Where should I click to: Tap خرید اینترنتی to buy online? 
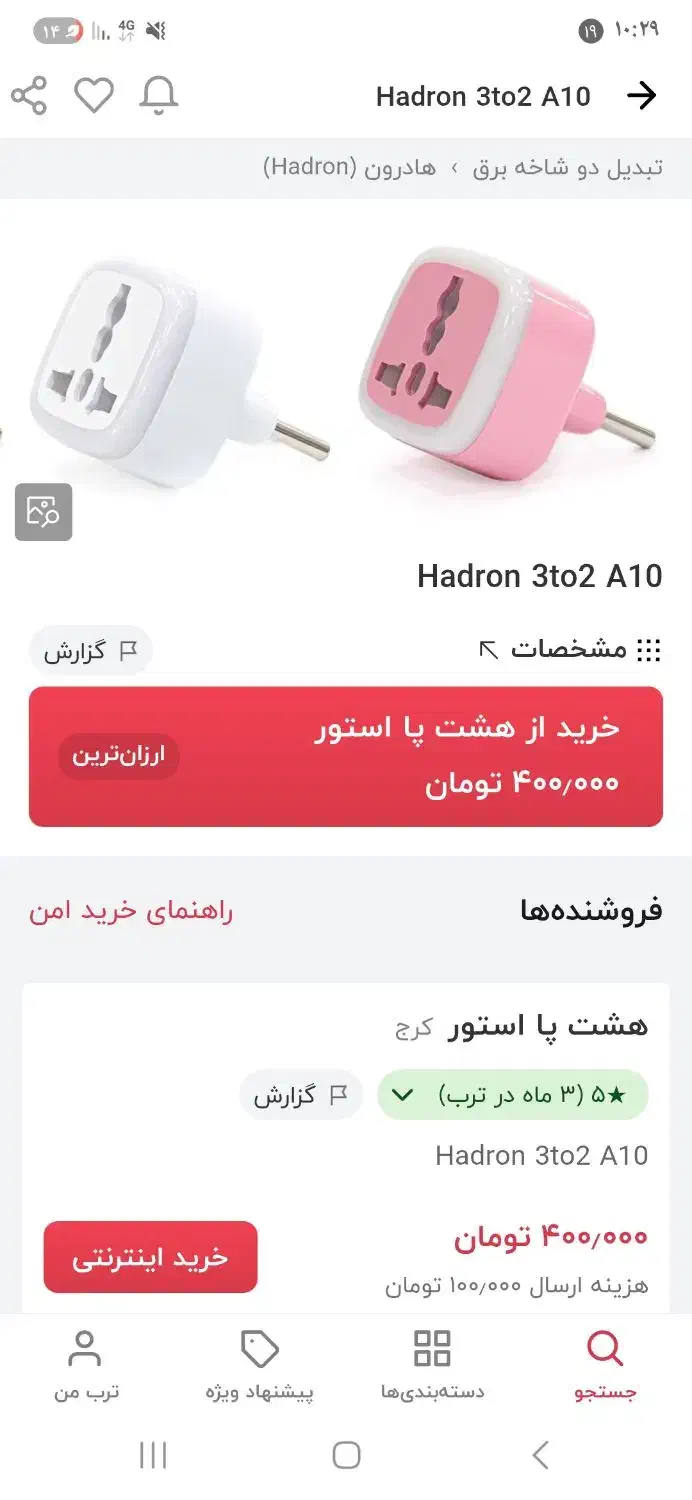point(150,1257)
